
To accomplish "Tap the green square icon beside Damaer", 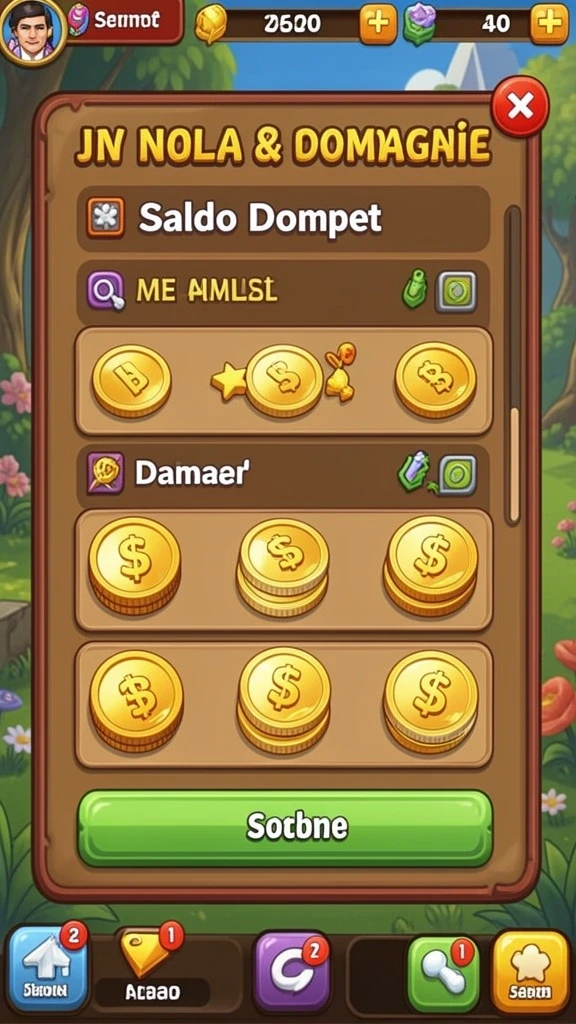I will point(456,475).
